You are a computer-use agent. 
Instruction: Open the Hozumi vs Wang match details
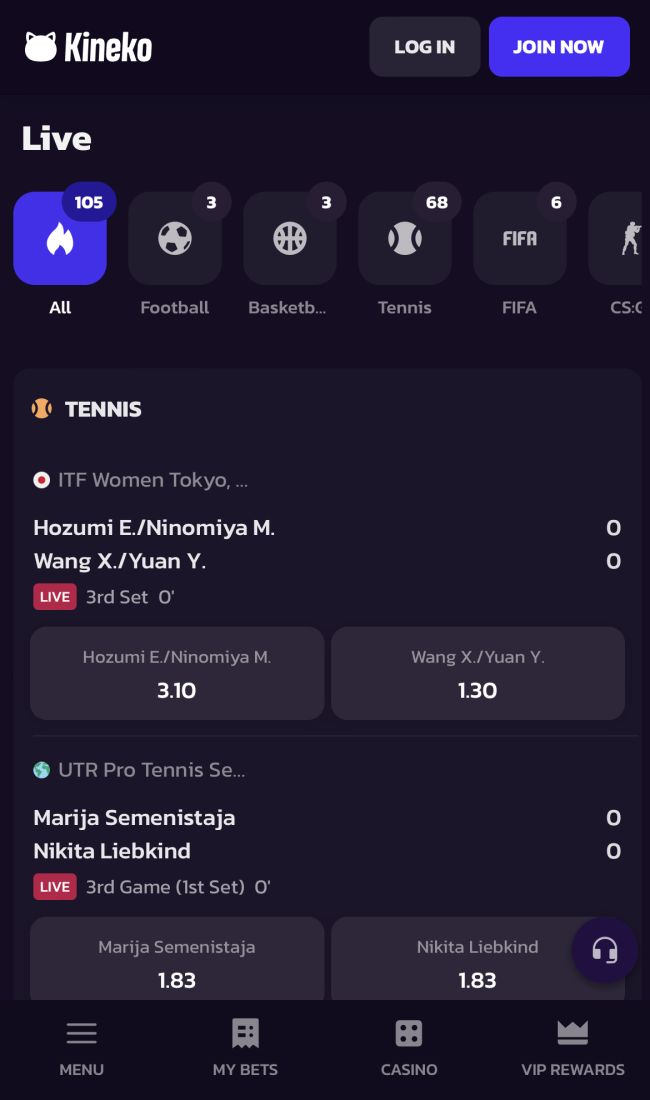154,544
